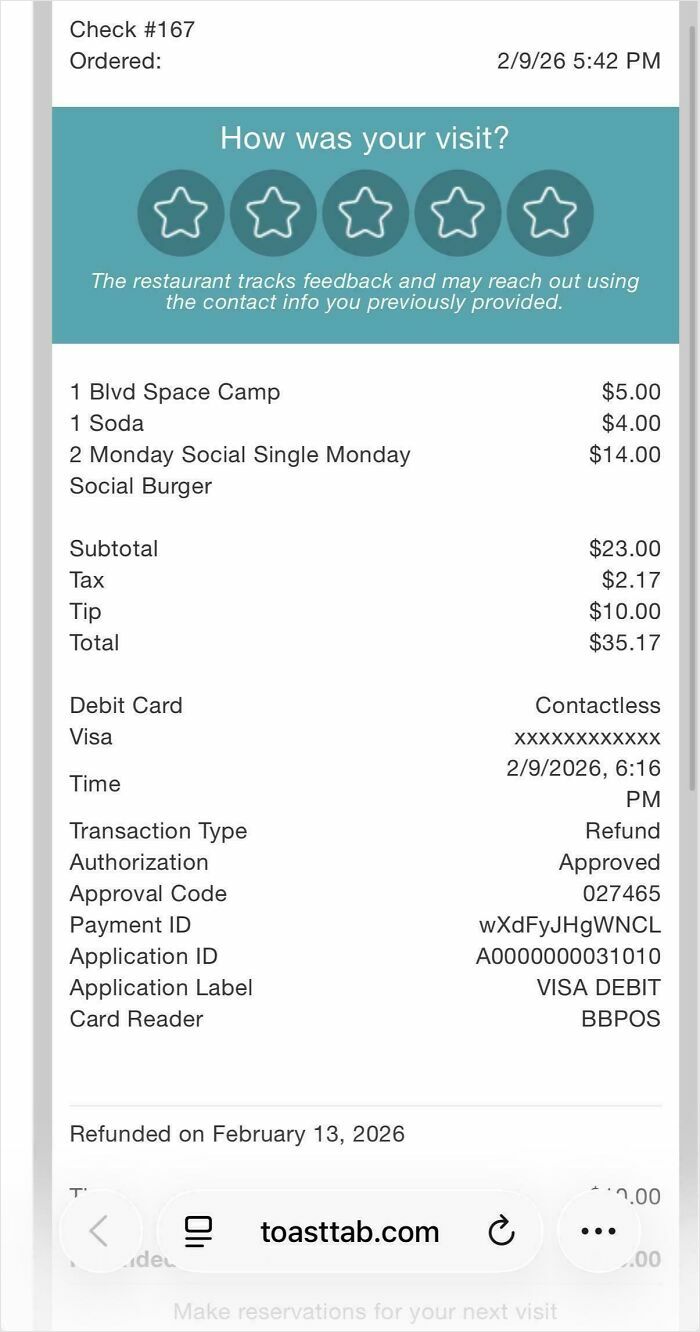This screenshot has height=1332, width=700.
Task: Open the browser's three-dot more menu
Action: click(598, 1231)
